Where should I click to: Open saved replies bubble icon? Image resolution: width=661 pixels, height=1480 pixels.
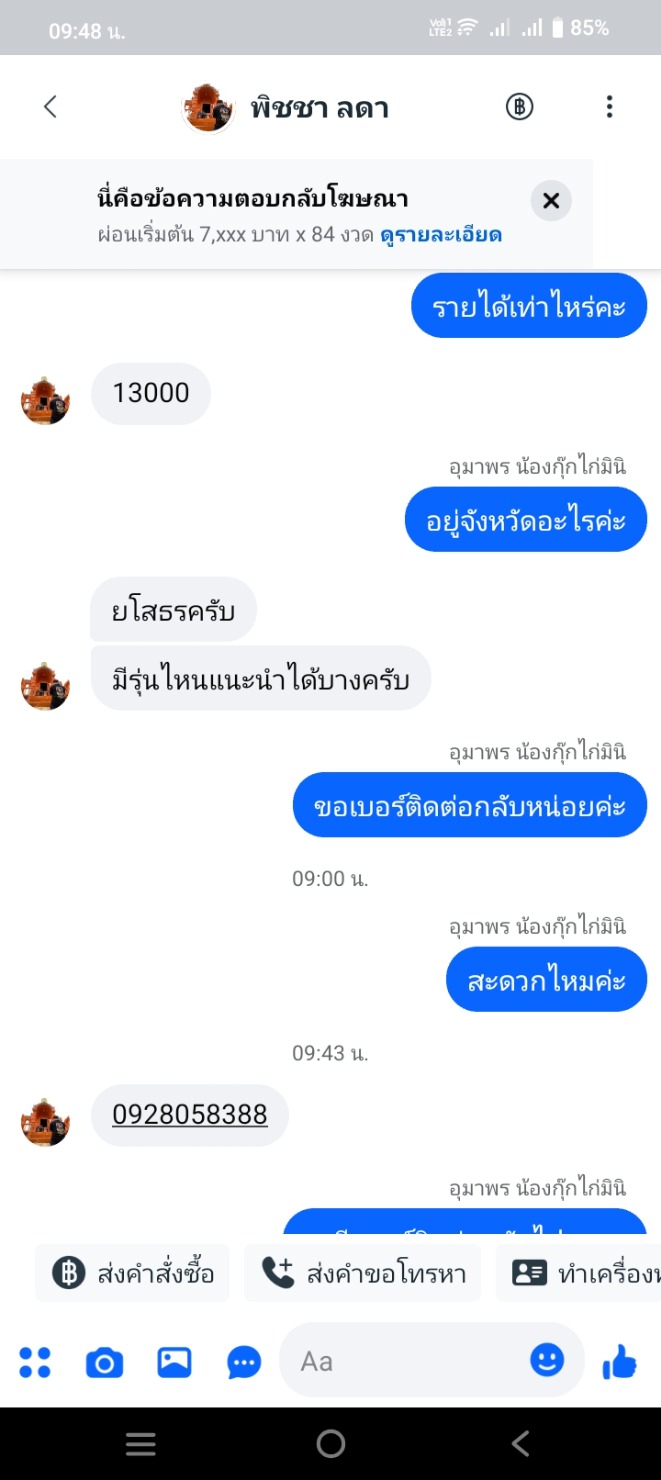[244, 1362]
